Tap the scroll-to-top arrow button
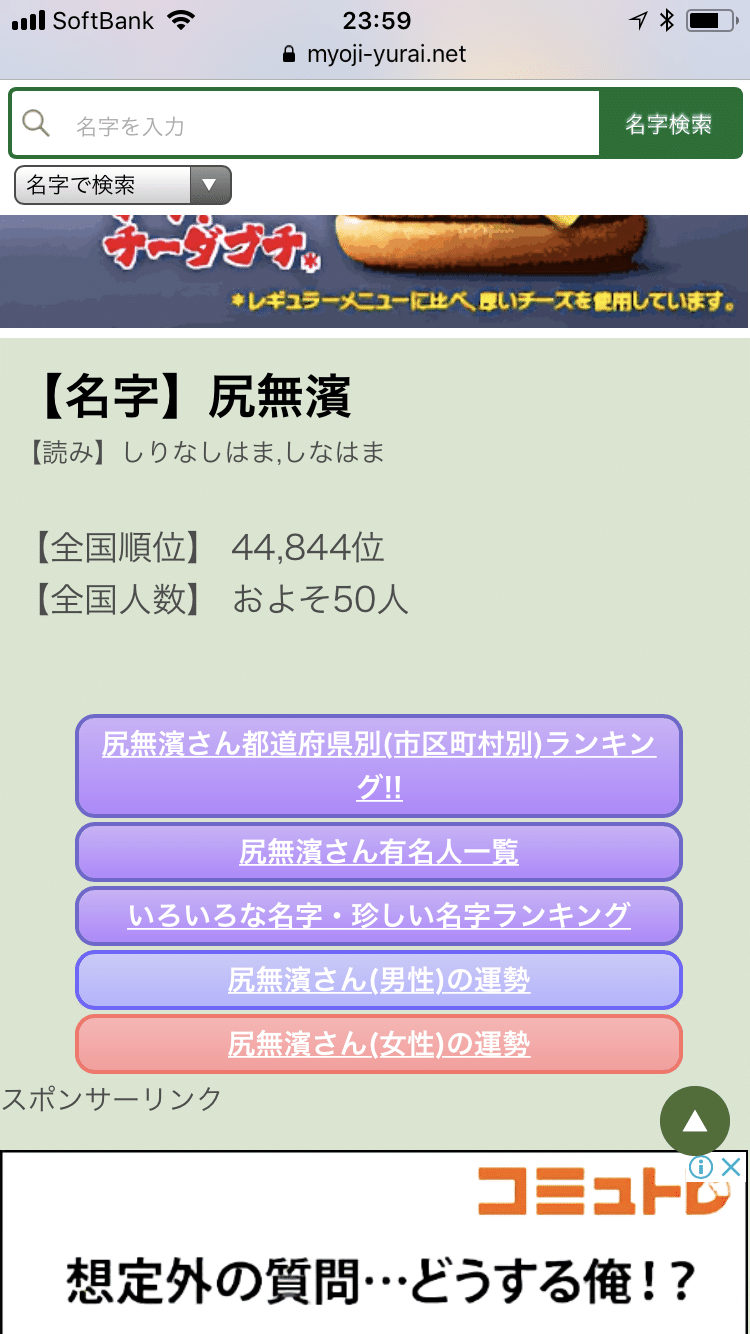The width and height of the screenshot is (750, 1334). click(x=695, y=1121)
